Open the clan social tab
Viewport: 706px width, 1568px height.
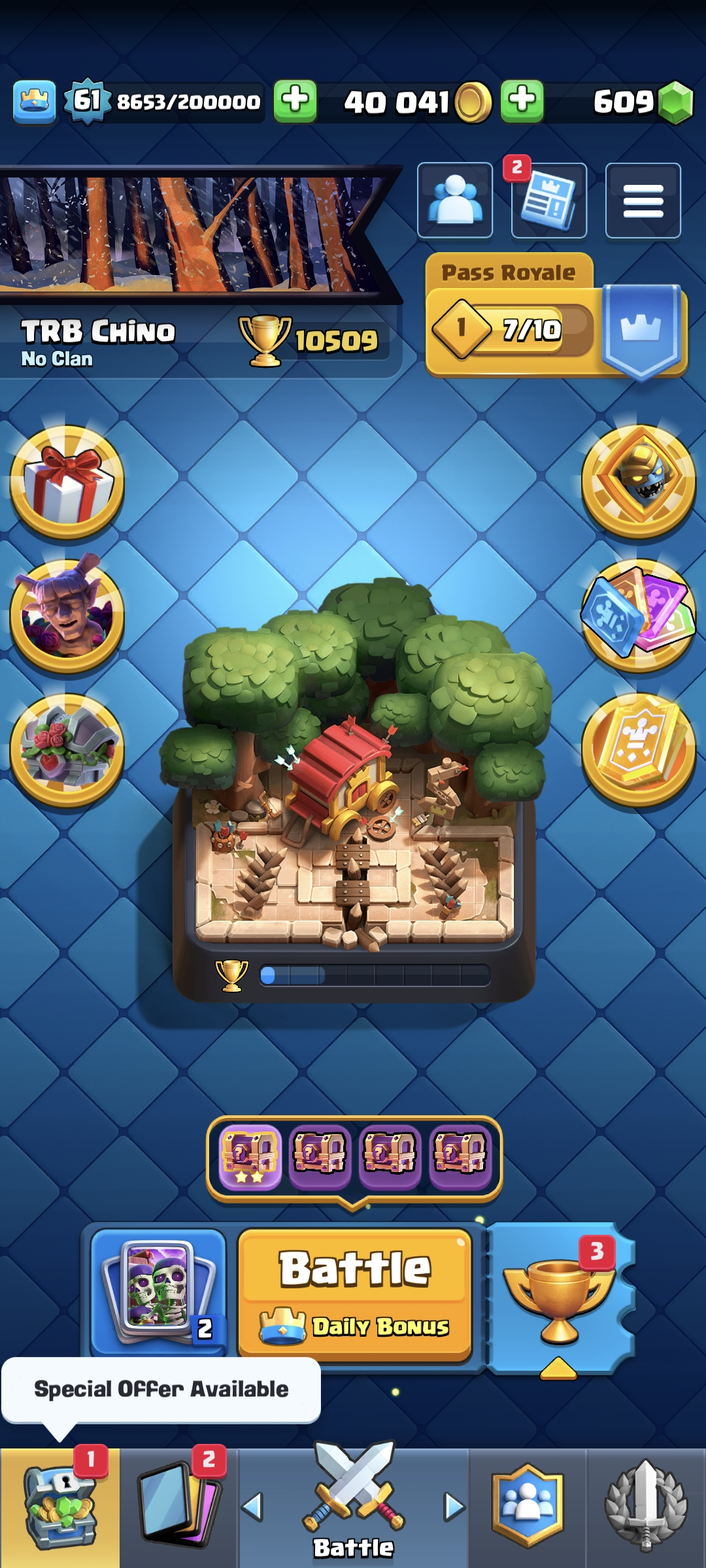tap(528, 1508)
